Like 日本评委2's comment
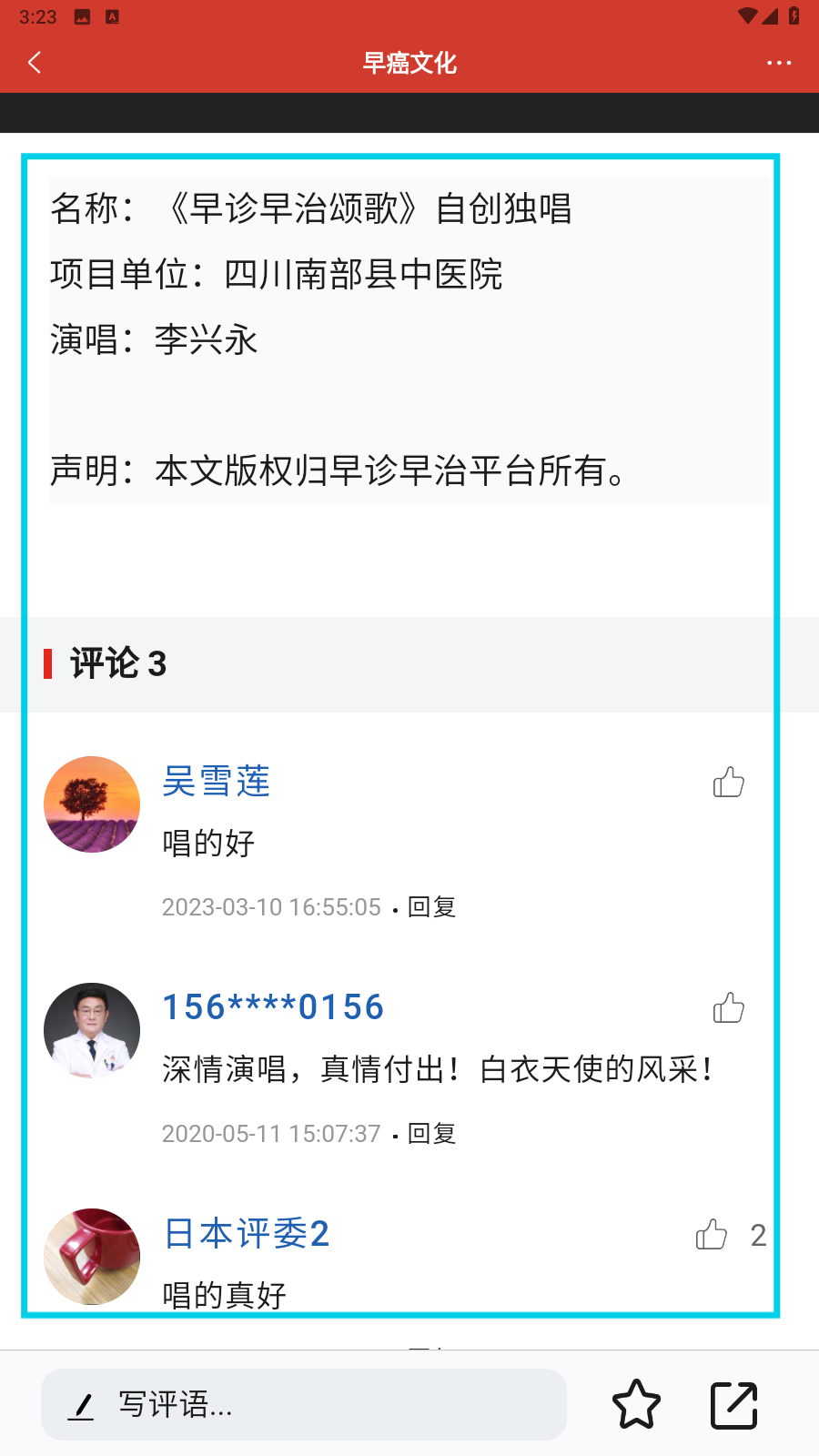819x1456 pixels. (712, 1235)
